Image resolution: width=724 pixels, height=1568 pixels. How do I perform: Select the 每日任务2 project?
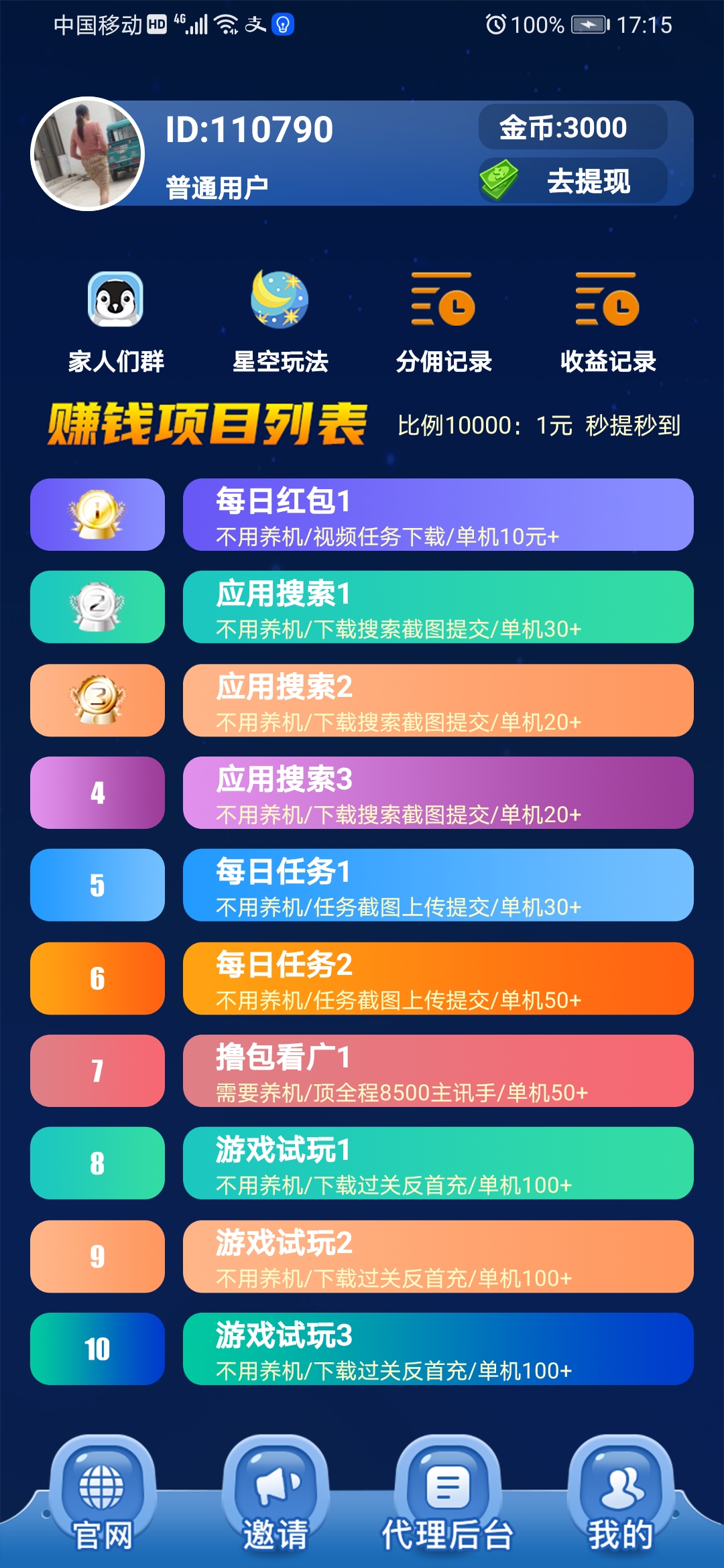click(438, 978)
